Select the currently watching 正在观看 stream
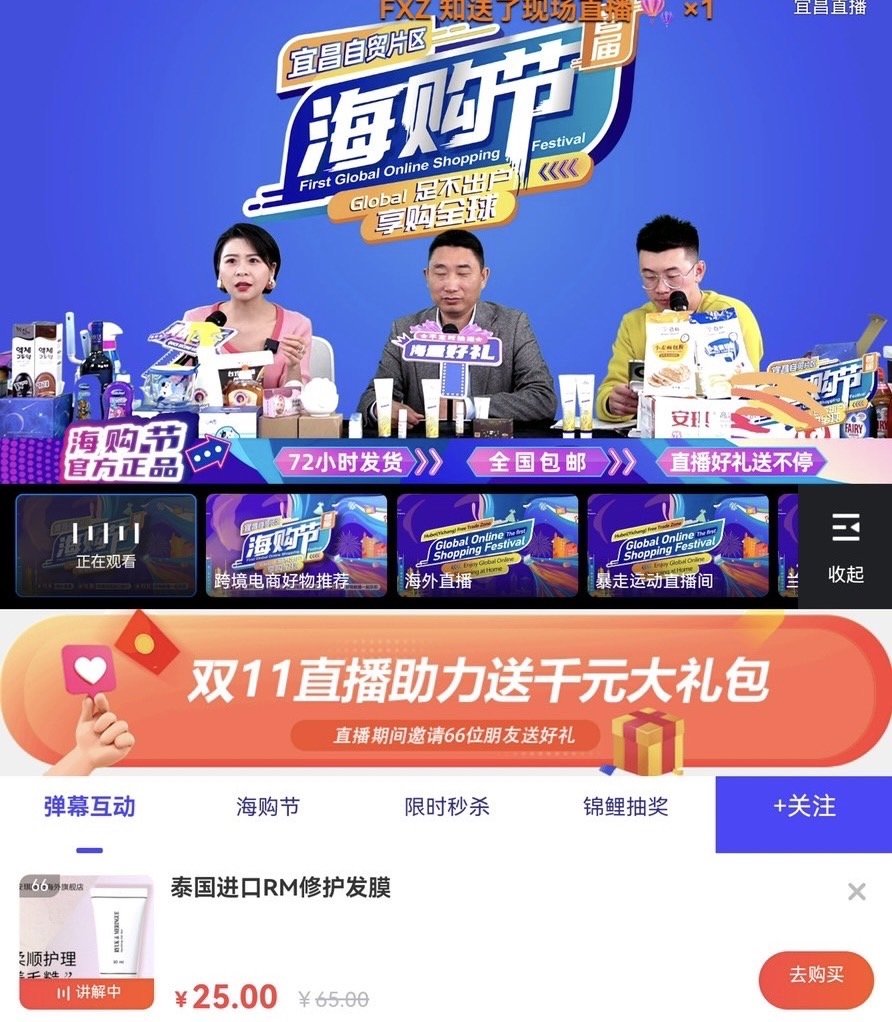The height and width of the screenshot is (1022, 892). coord(106,546)
